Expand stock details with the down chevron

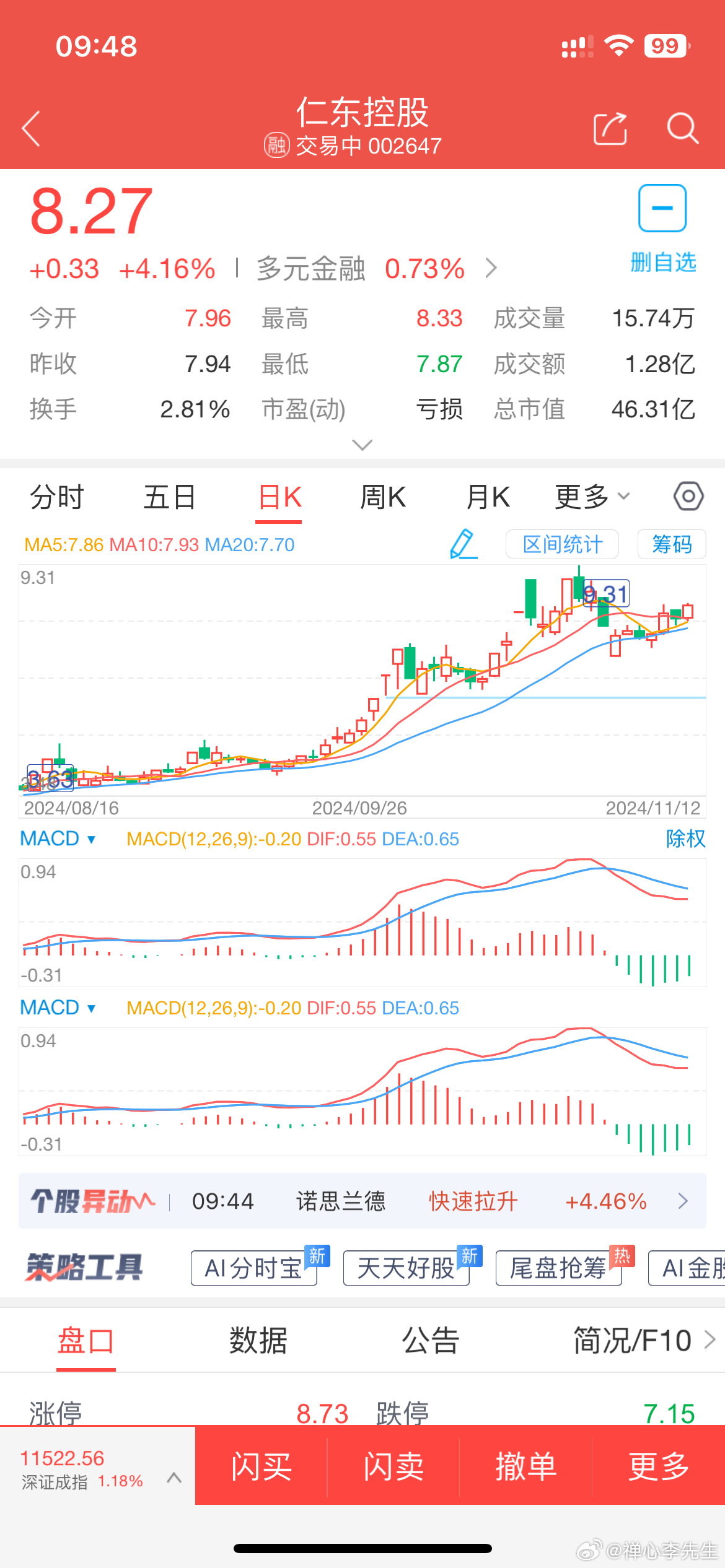(362, 445)
